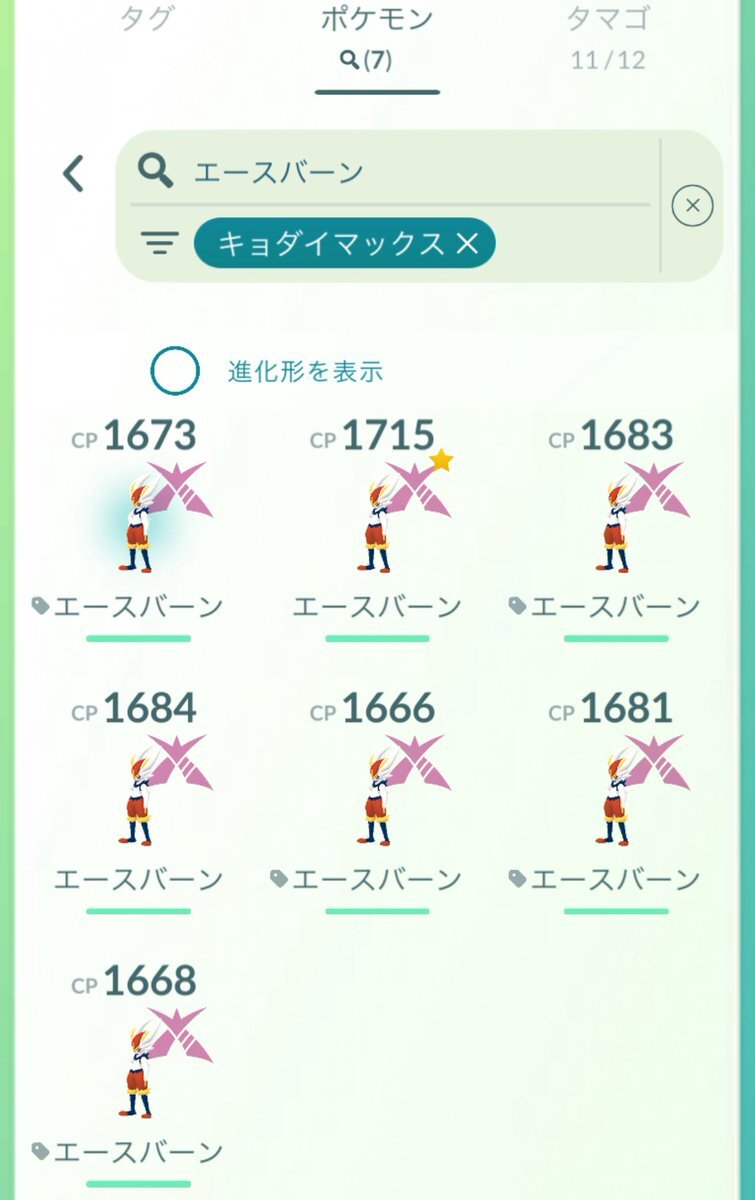
Task: Remove the キョダイマックス filter chip
Action: pyautogui.click(x=467, y=243)
